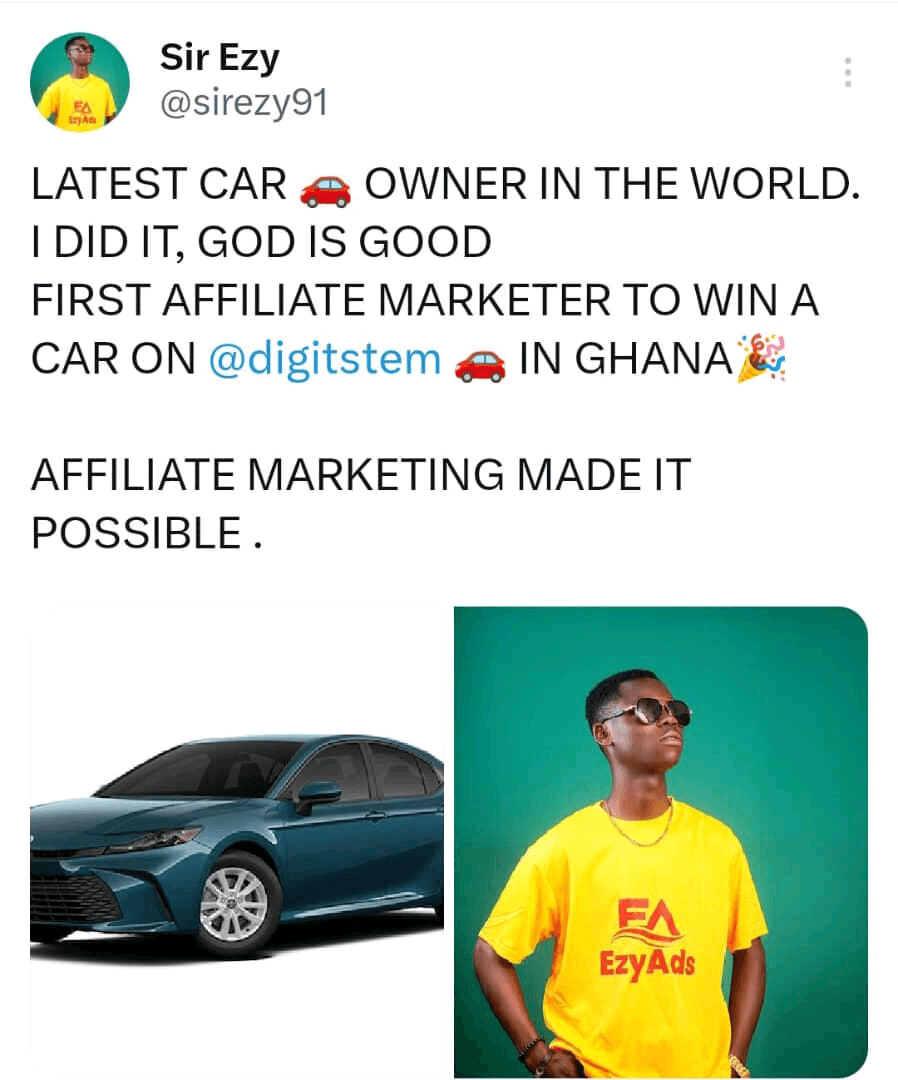
Task: Open the post's overflow menu
Action: pyautogui.click(x=848, y=73)
